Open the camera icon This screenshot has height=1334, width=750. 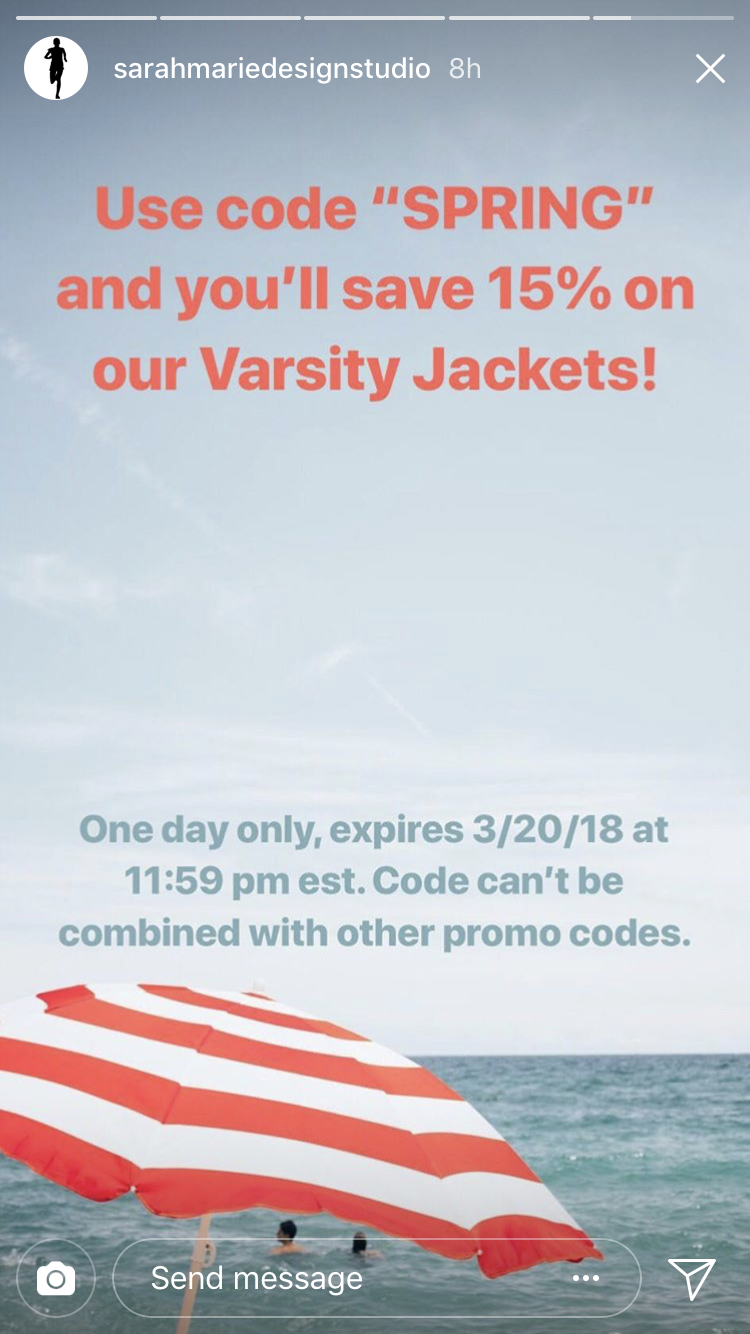pyautogui.click(x=56, y=1278)
